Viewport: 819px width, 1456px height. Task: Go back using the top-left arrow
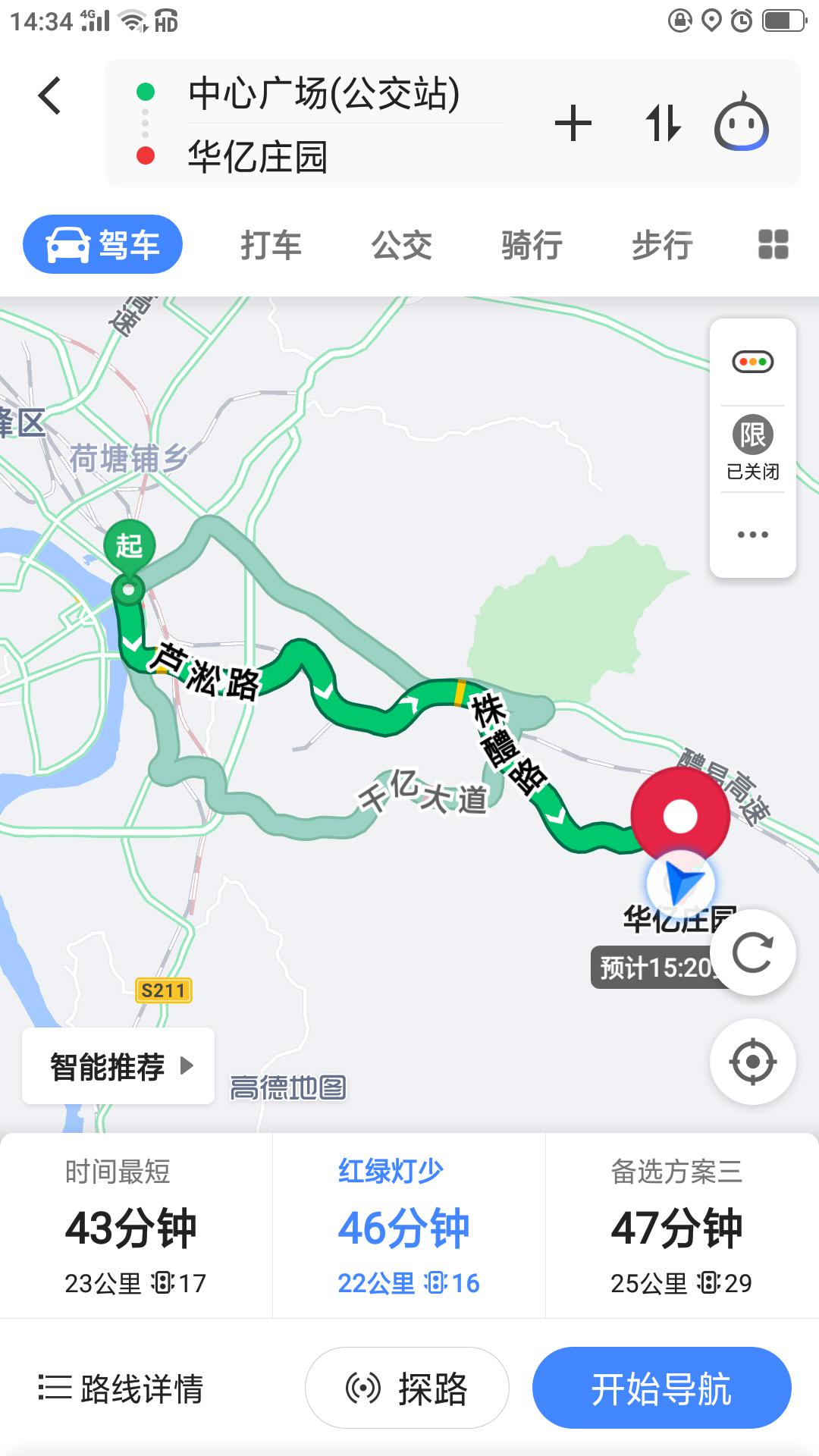click(x=50, y=96)
